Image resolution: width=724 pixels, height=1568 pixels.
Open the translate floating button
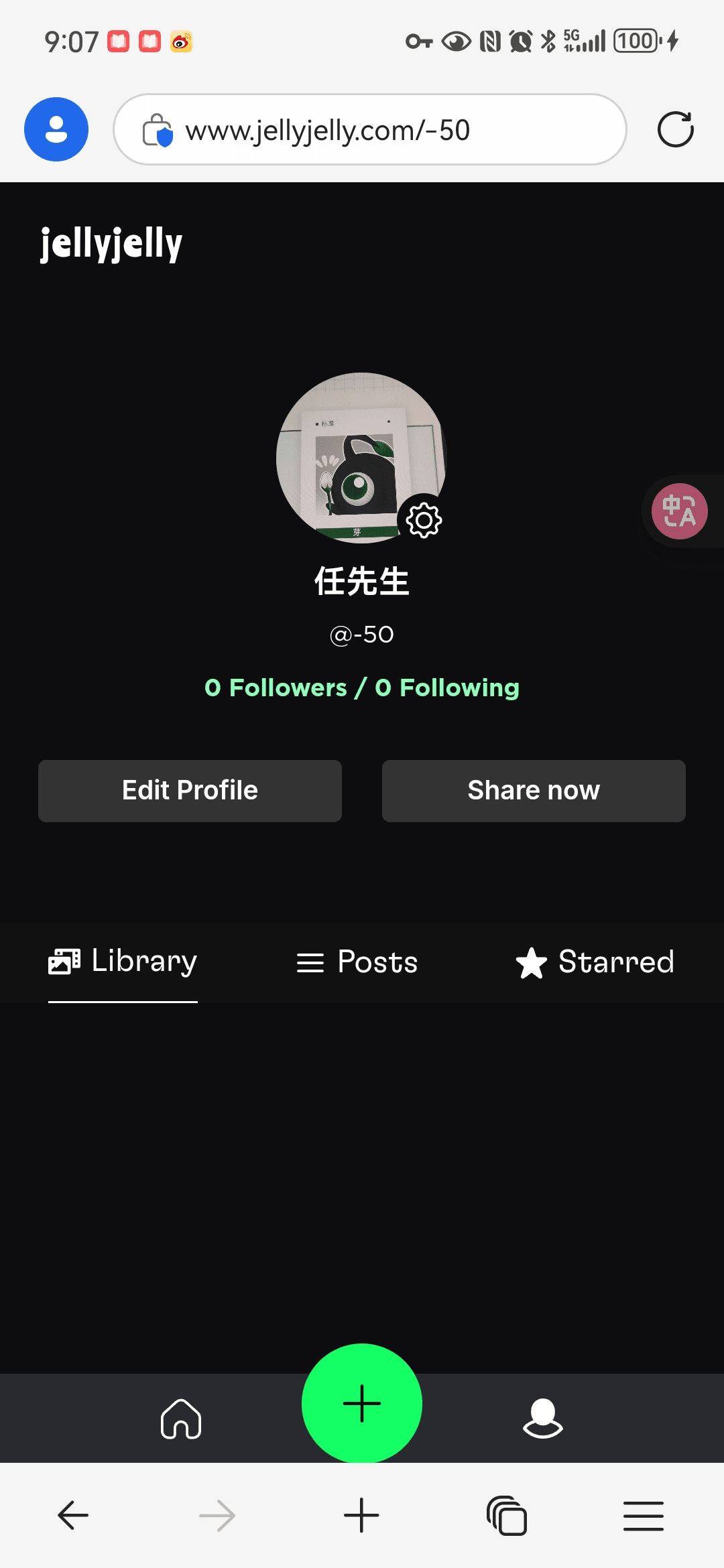click(679, 511)
